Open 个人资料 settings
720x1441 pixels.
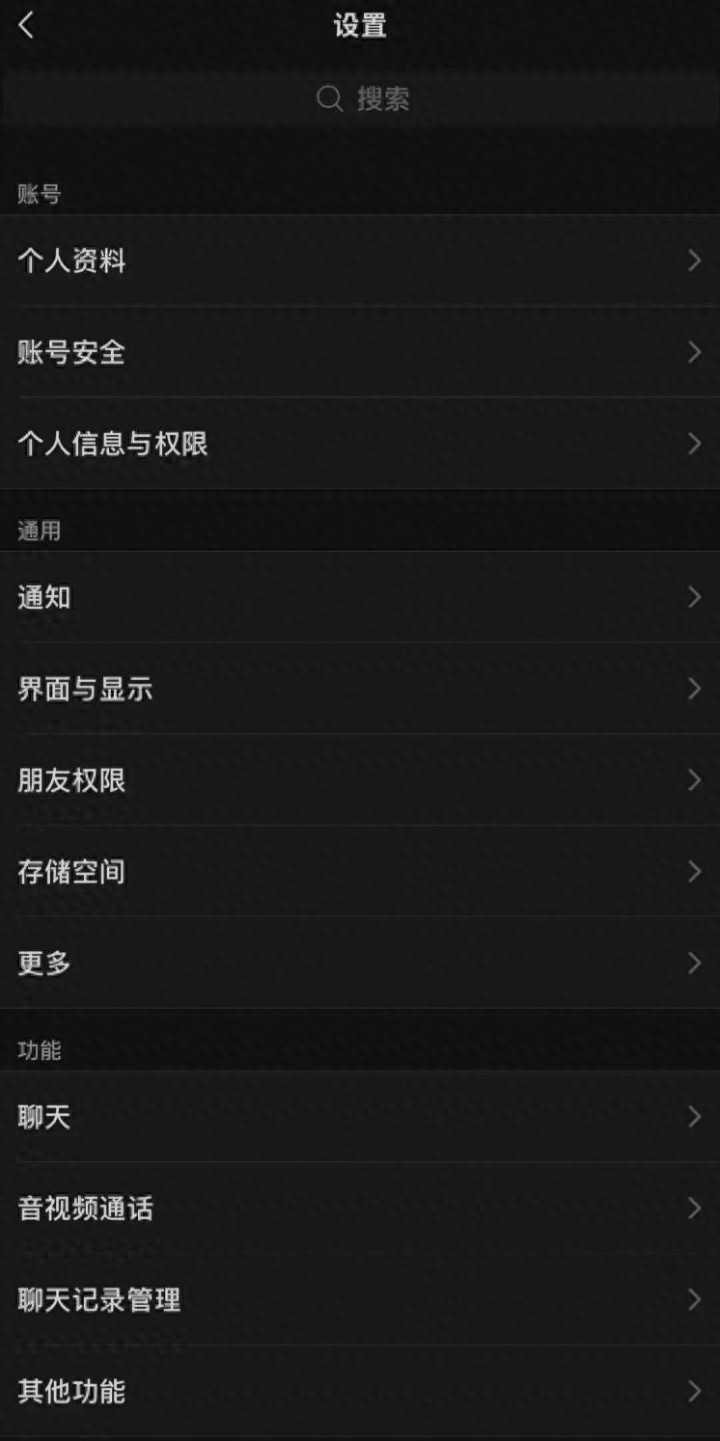[360, 261]
